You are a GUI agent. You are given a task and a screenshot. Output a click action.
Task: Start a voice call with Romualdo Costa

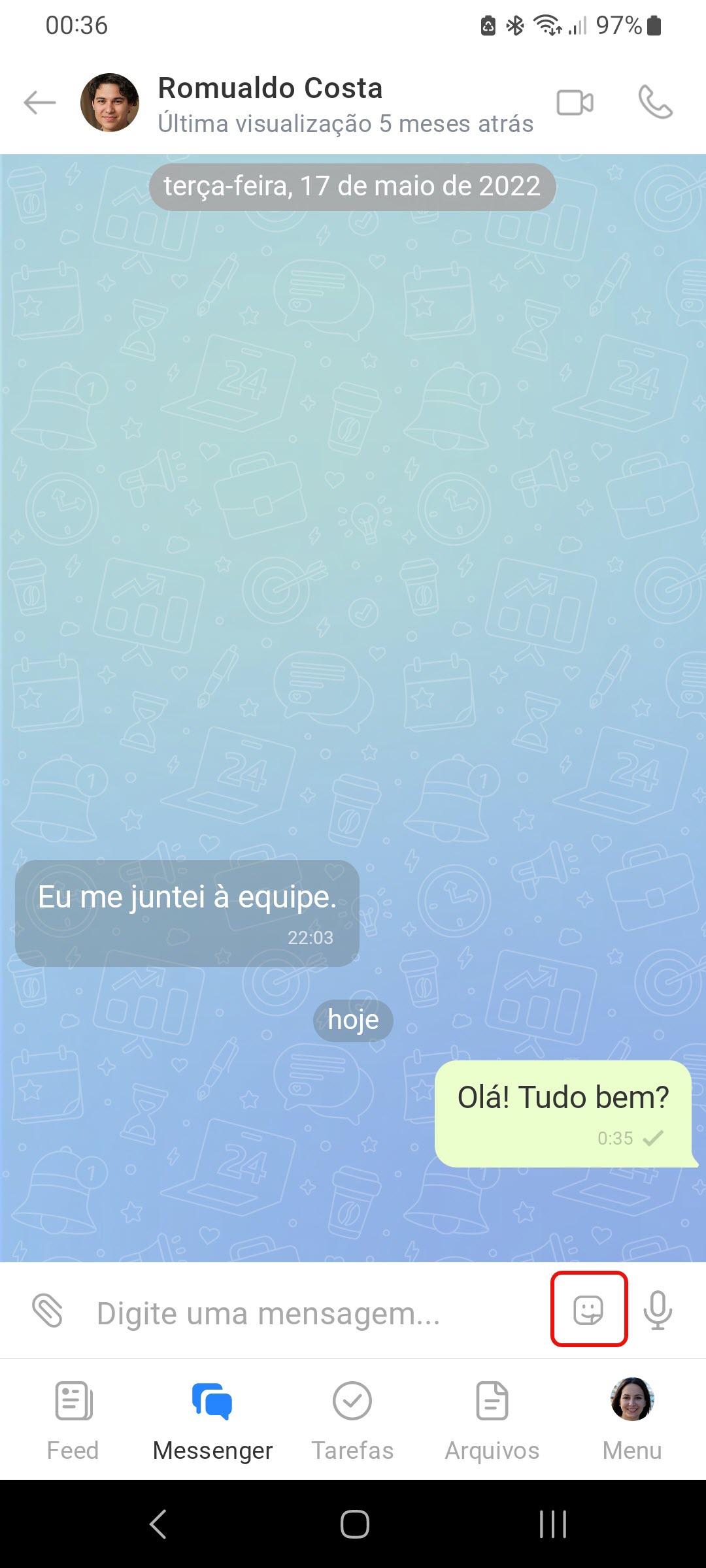click(655, 103)
